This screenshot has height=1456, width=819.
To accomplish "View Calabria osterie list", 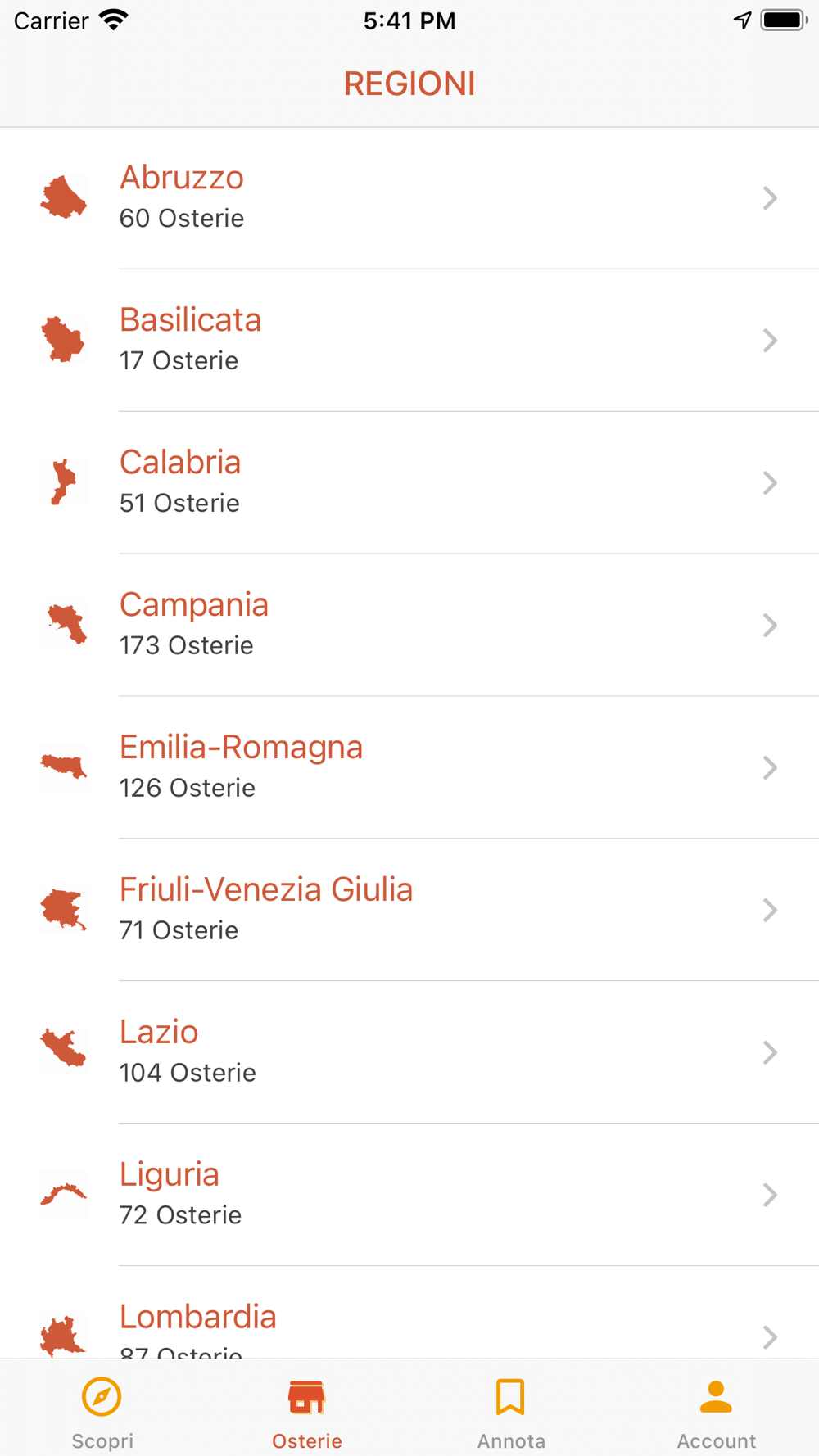I will (x=409, y=482).
